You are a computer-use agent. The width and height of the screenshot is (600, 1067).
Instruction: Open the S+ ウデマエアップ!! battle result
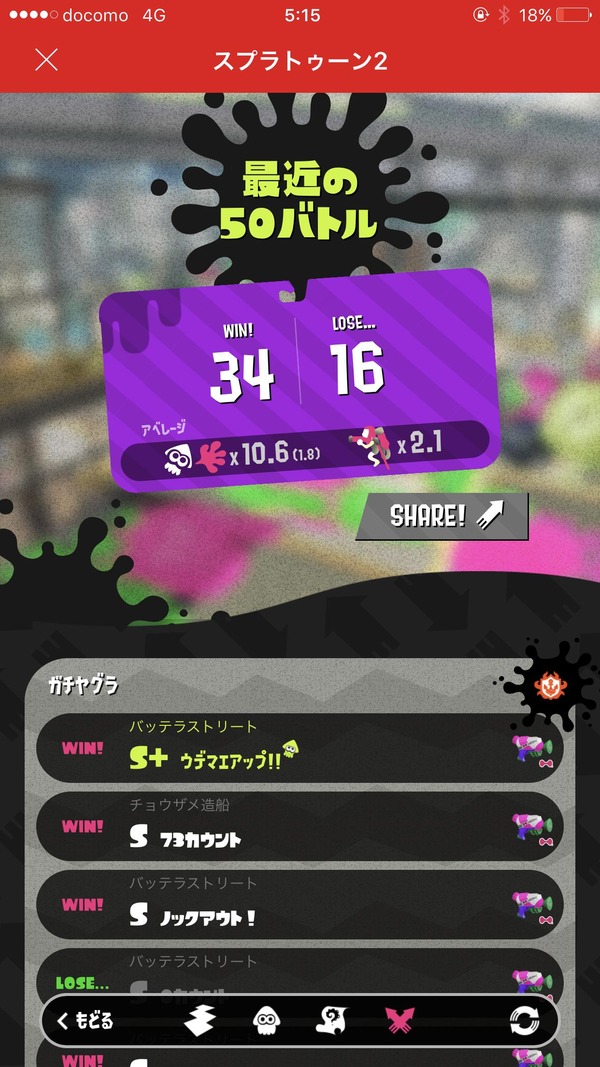300,748
